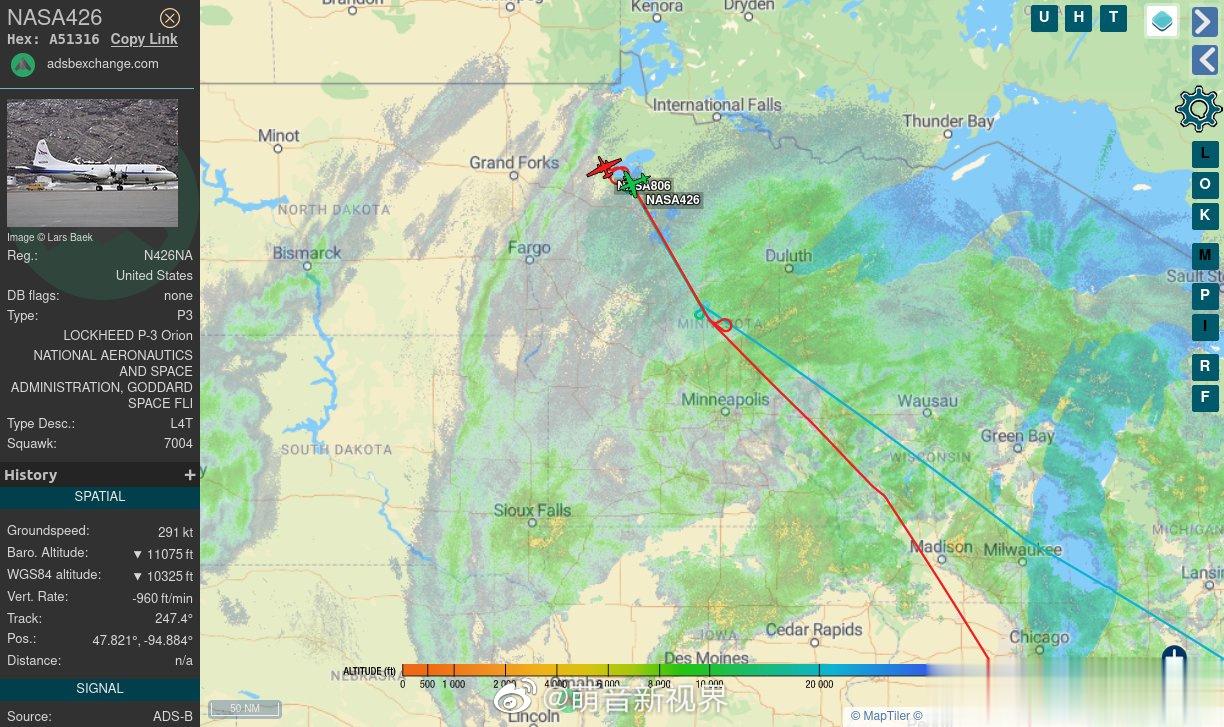This screenshot has width=1224, height=727.
Task: Tap the U map button
Action: coord(1044,17)
